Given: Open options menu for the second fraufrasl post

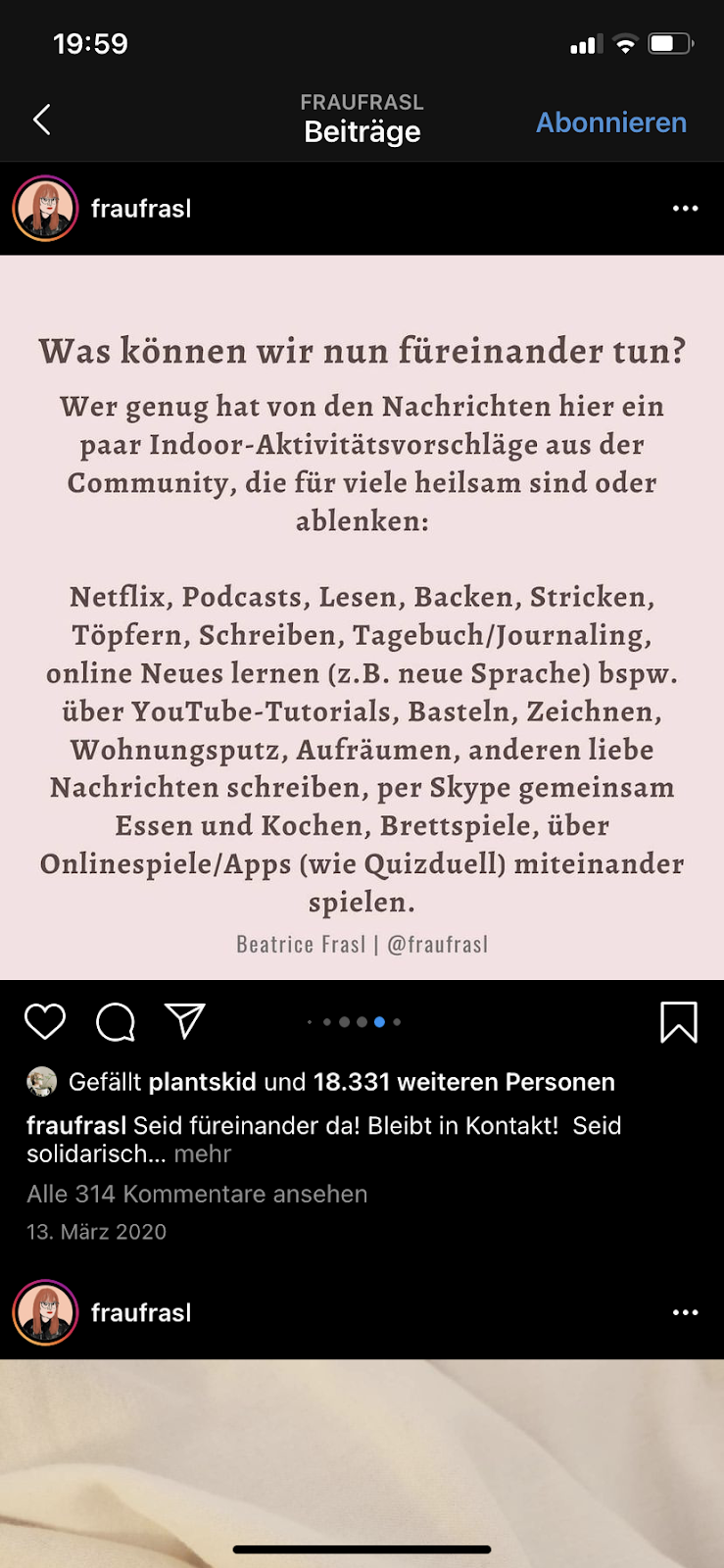Looking at the screenshot, I should point(685,1312).
